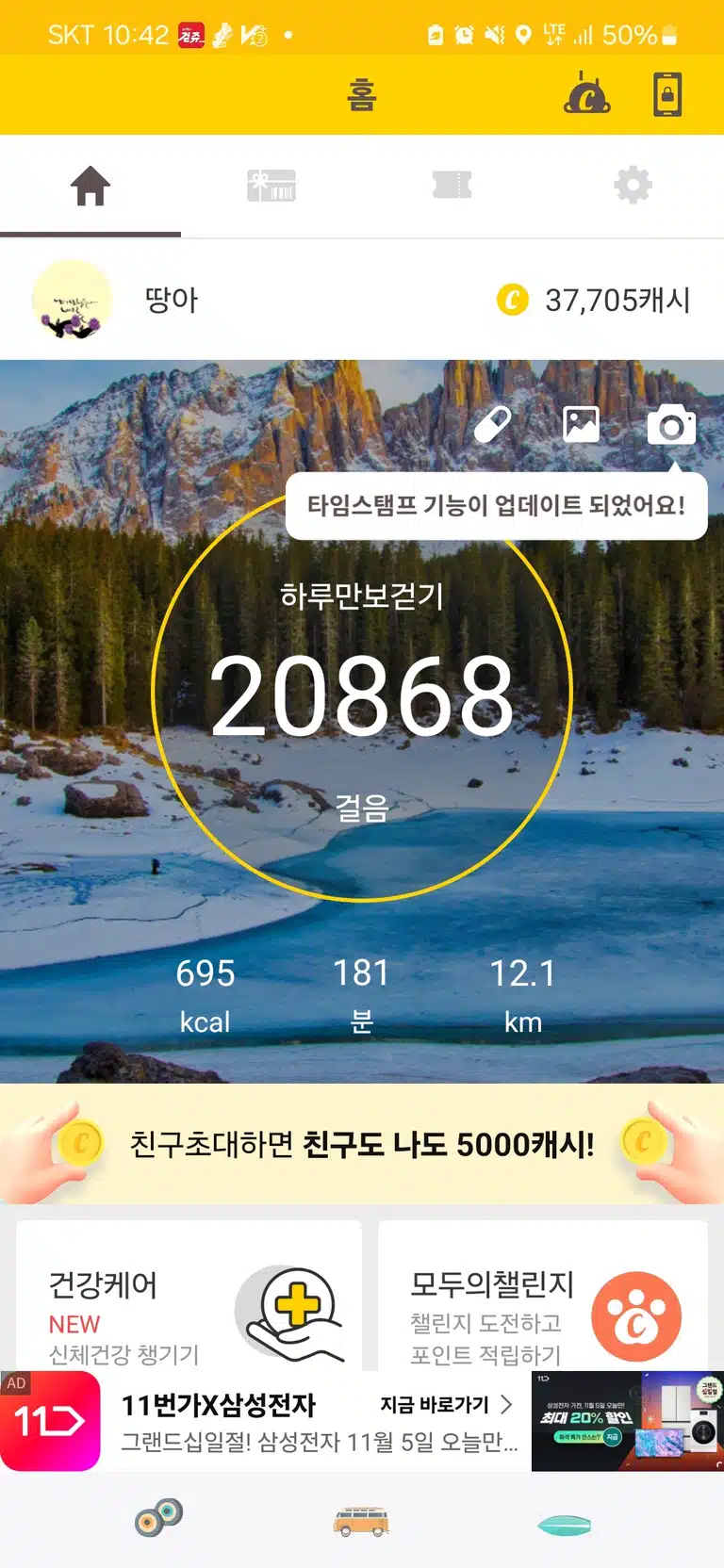
Task: Select the home tab
Action: pyautogui.click(x=90, y=186)
